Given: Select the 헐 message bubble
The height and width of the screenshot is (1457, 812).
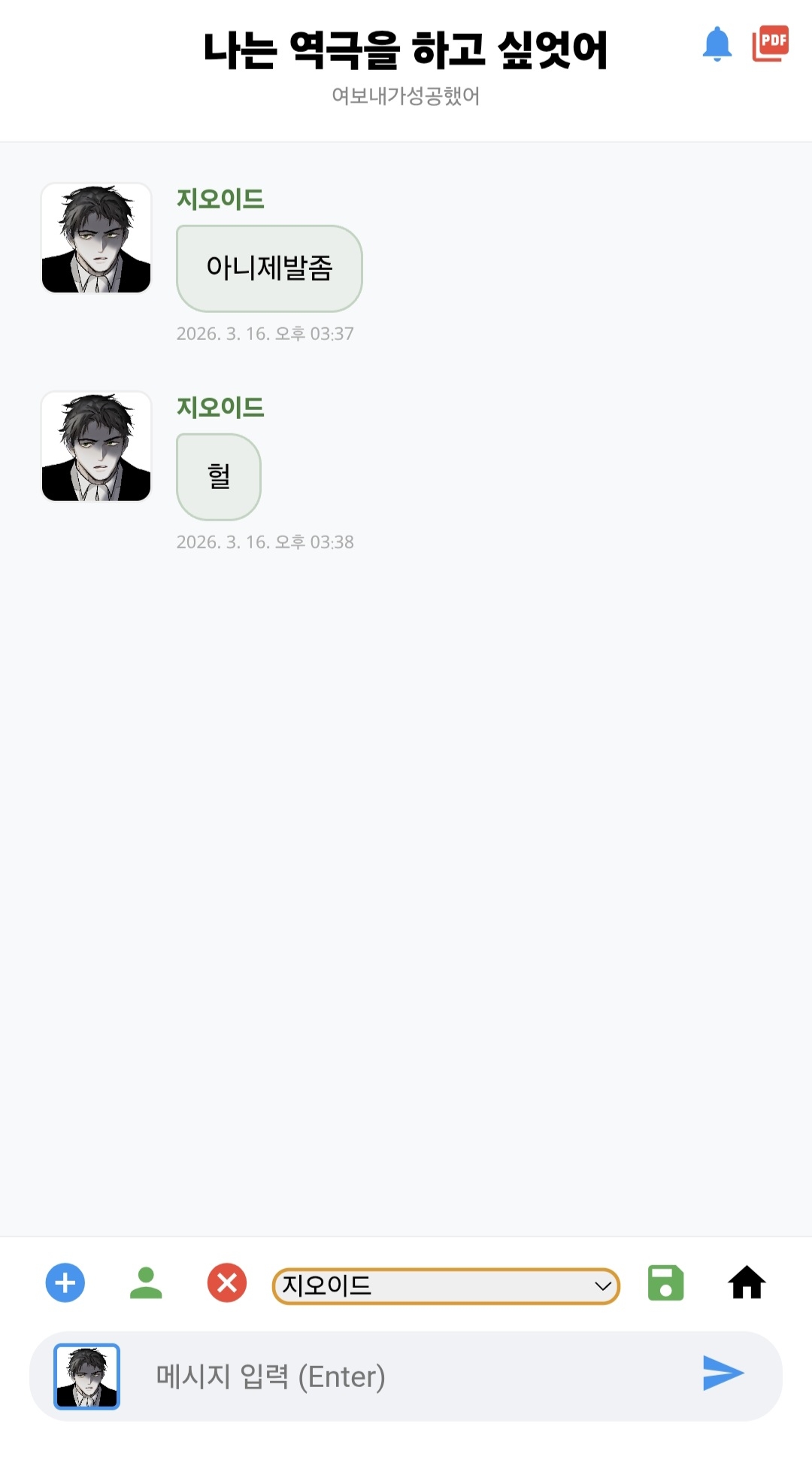Looking at the screenshot, I should (219, 477).
